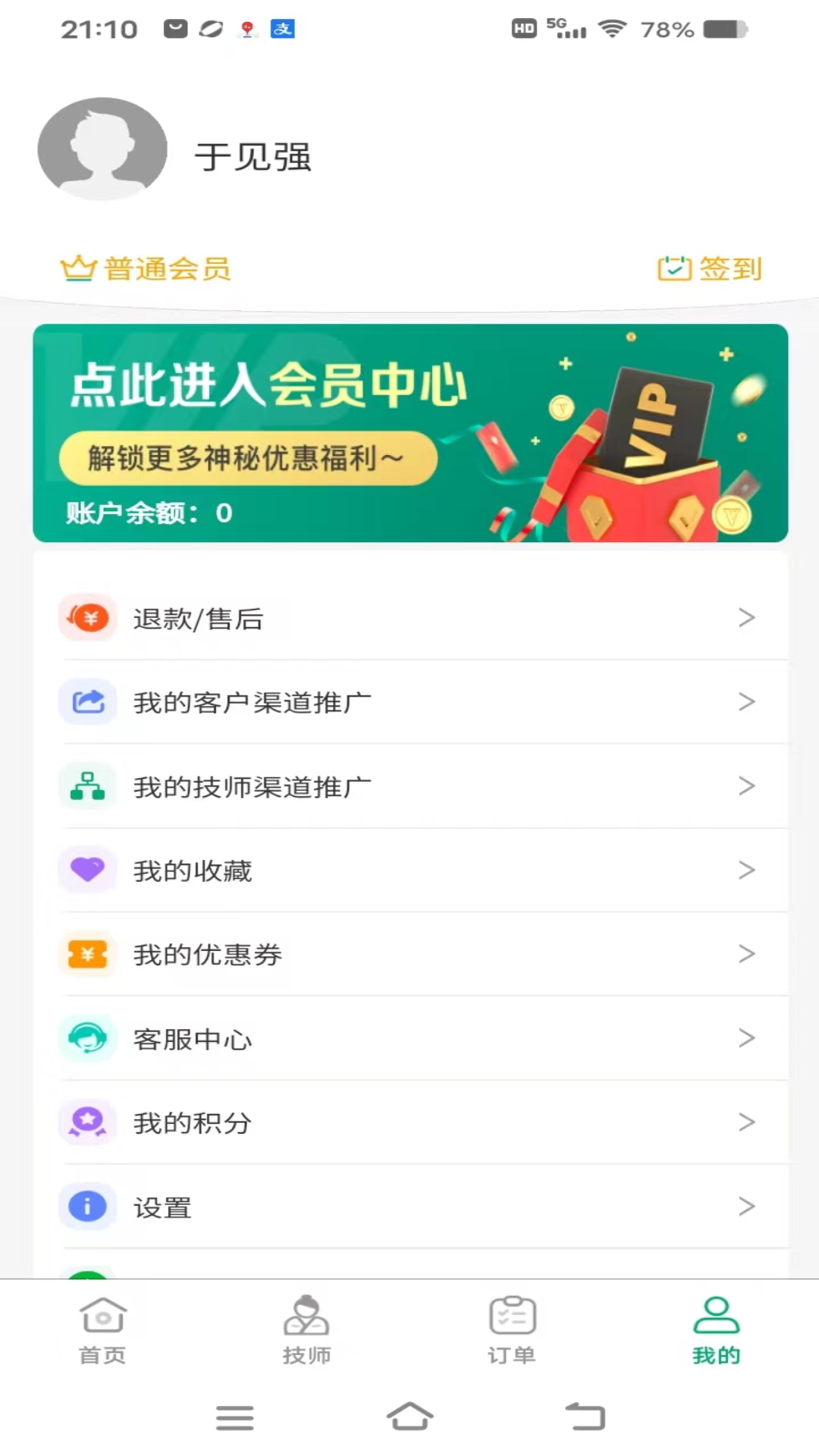Check 我的积分 points
Image resolution: width=819 pixels, height=1456 pixels.
409,1122
